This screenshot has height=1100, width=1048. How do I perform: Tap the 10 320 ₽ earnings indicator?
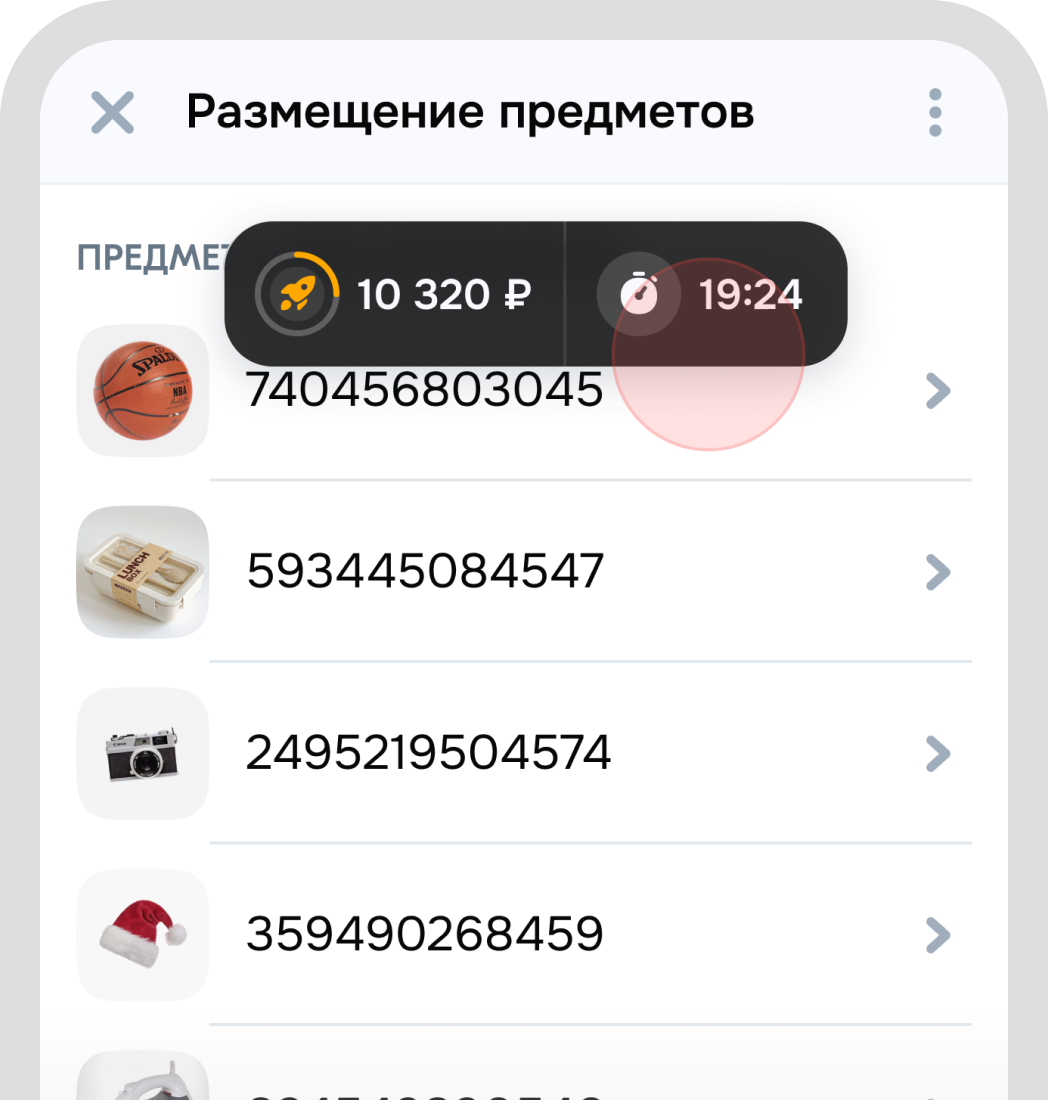(x=395, y=294)
